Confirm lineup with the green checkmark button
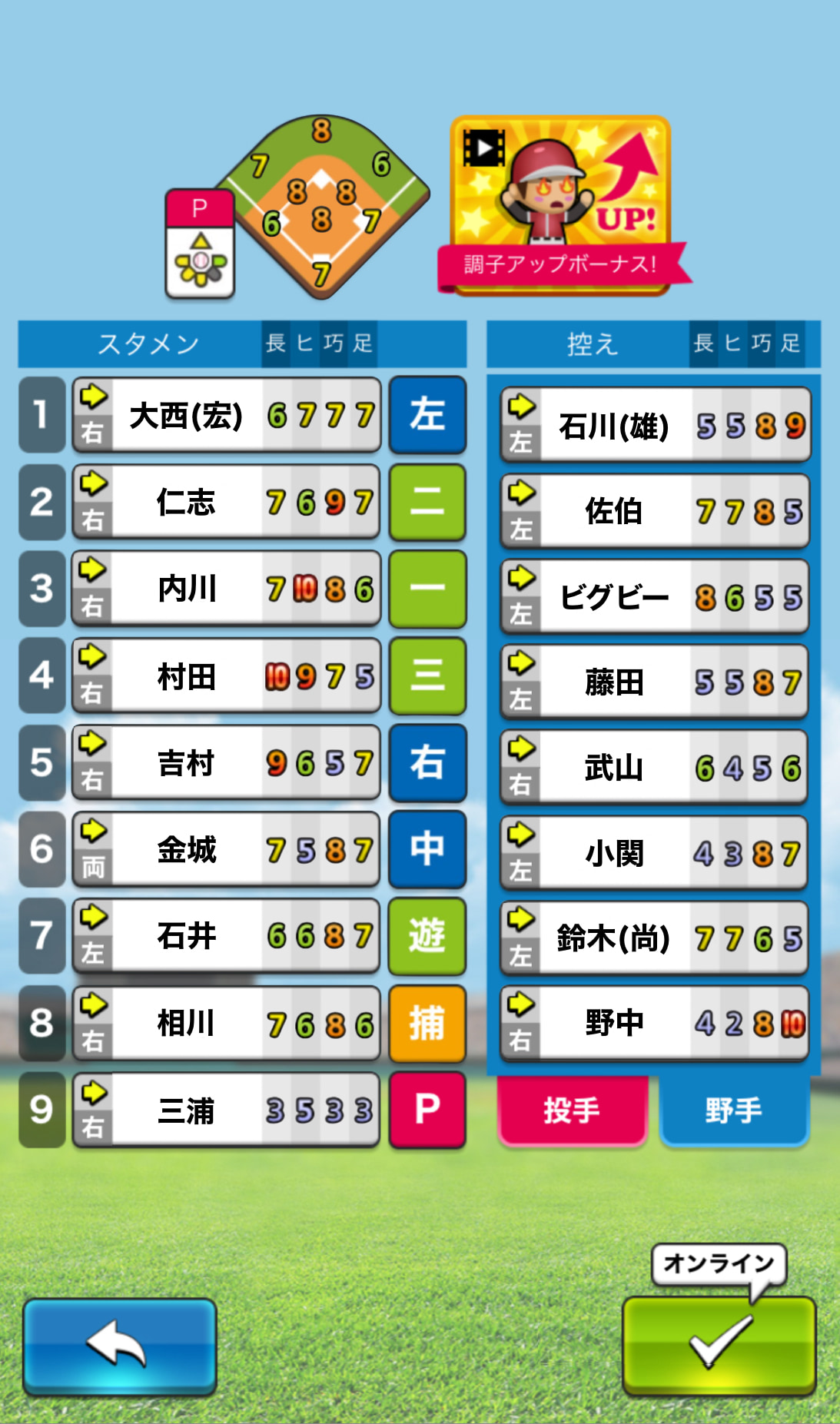840x1424 pixels. click(x=719, y=1346)
